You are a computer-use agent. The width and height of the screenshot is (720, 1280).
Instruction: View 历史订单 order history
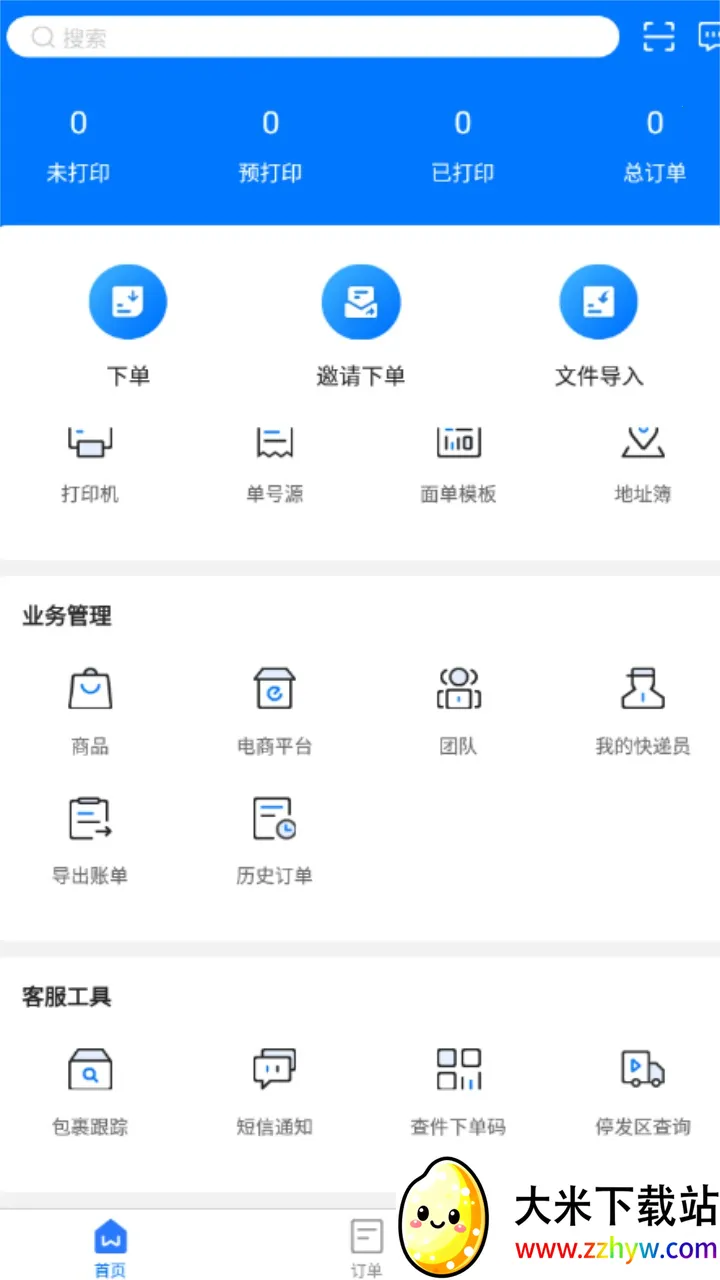point(274,838)
